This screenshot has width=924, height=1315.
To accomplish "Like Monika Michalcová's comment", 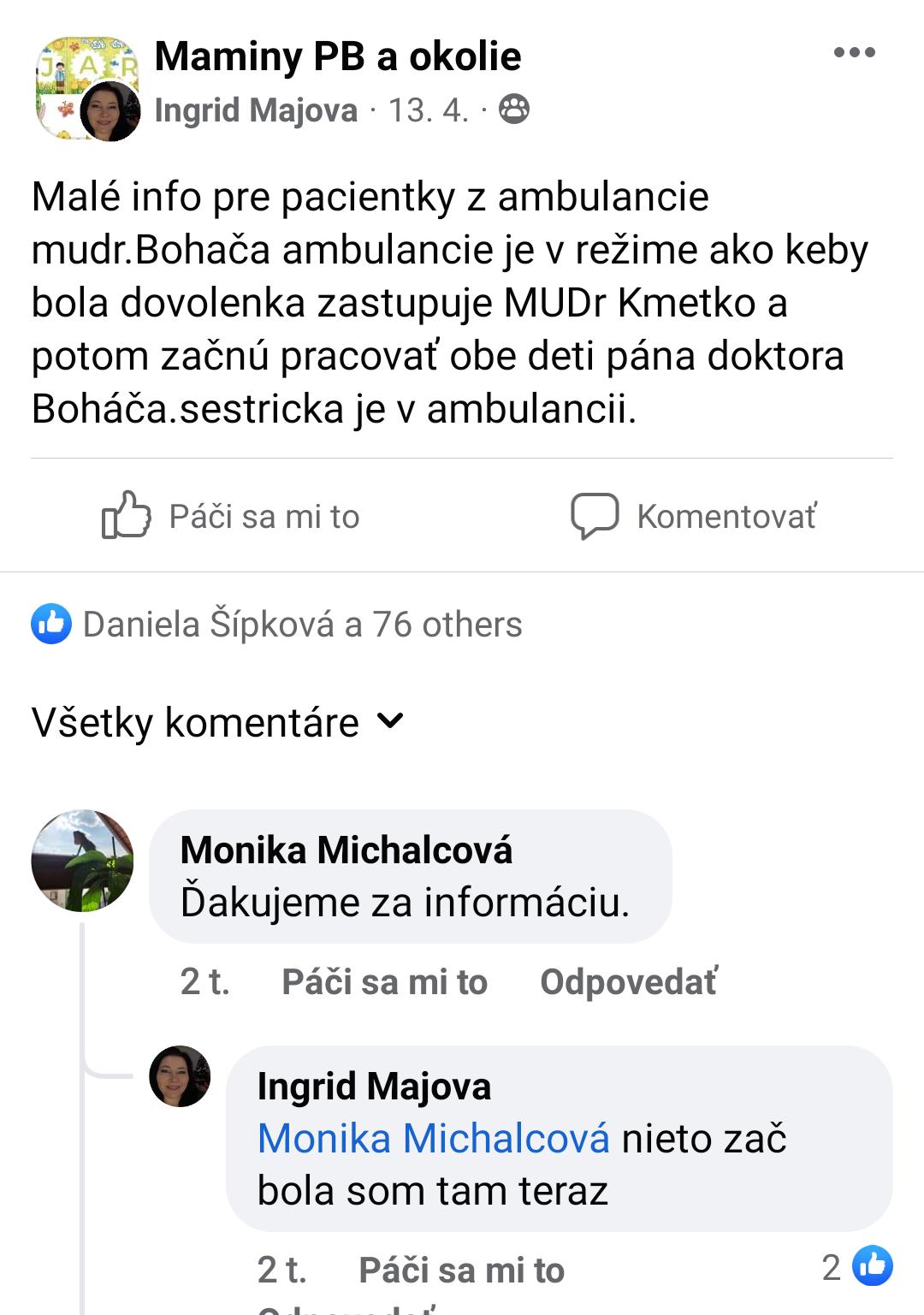I will coord(384,982).
